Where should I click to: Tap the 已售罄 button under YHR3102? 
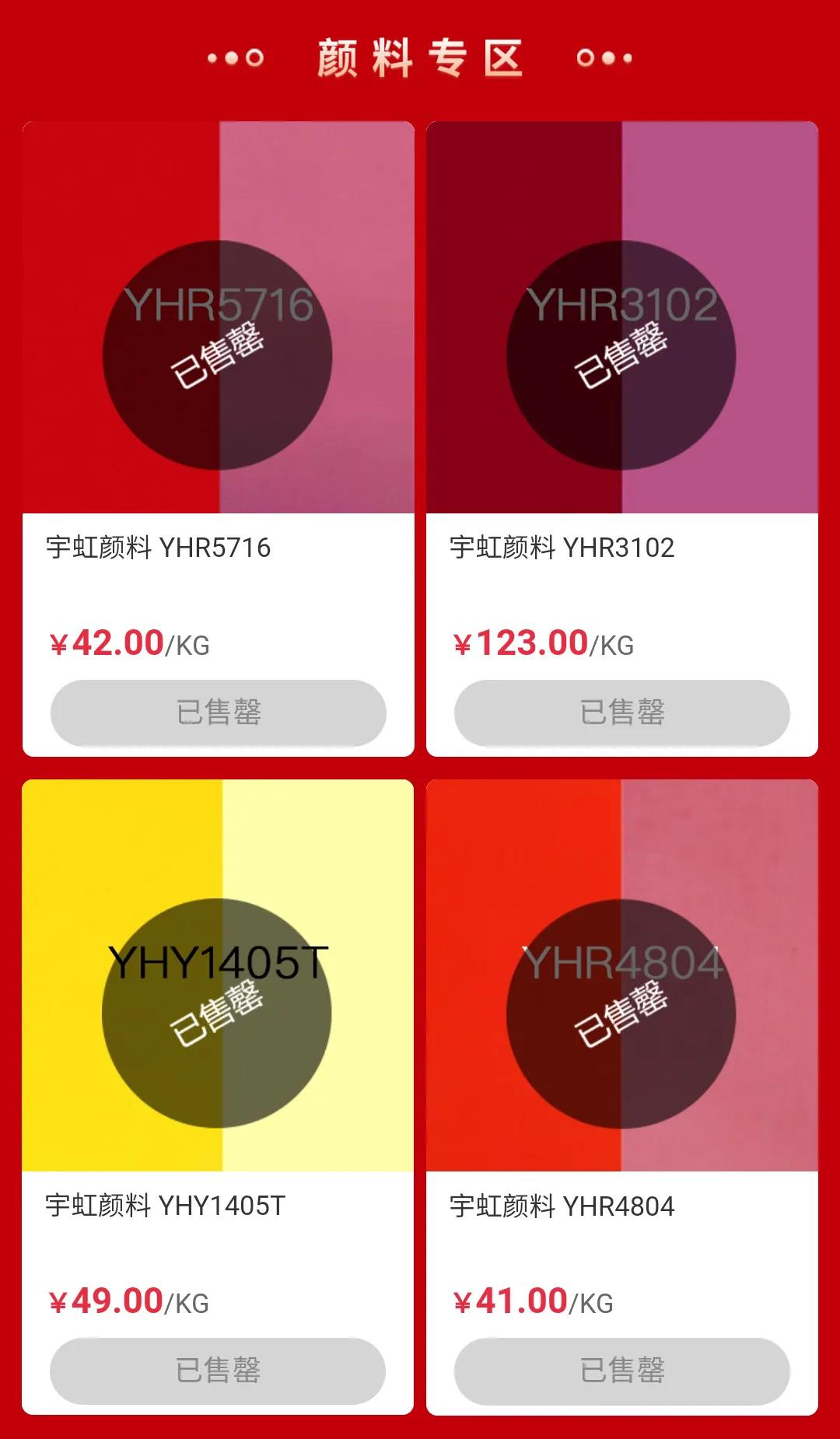pos(621,712)
